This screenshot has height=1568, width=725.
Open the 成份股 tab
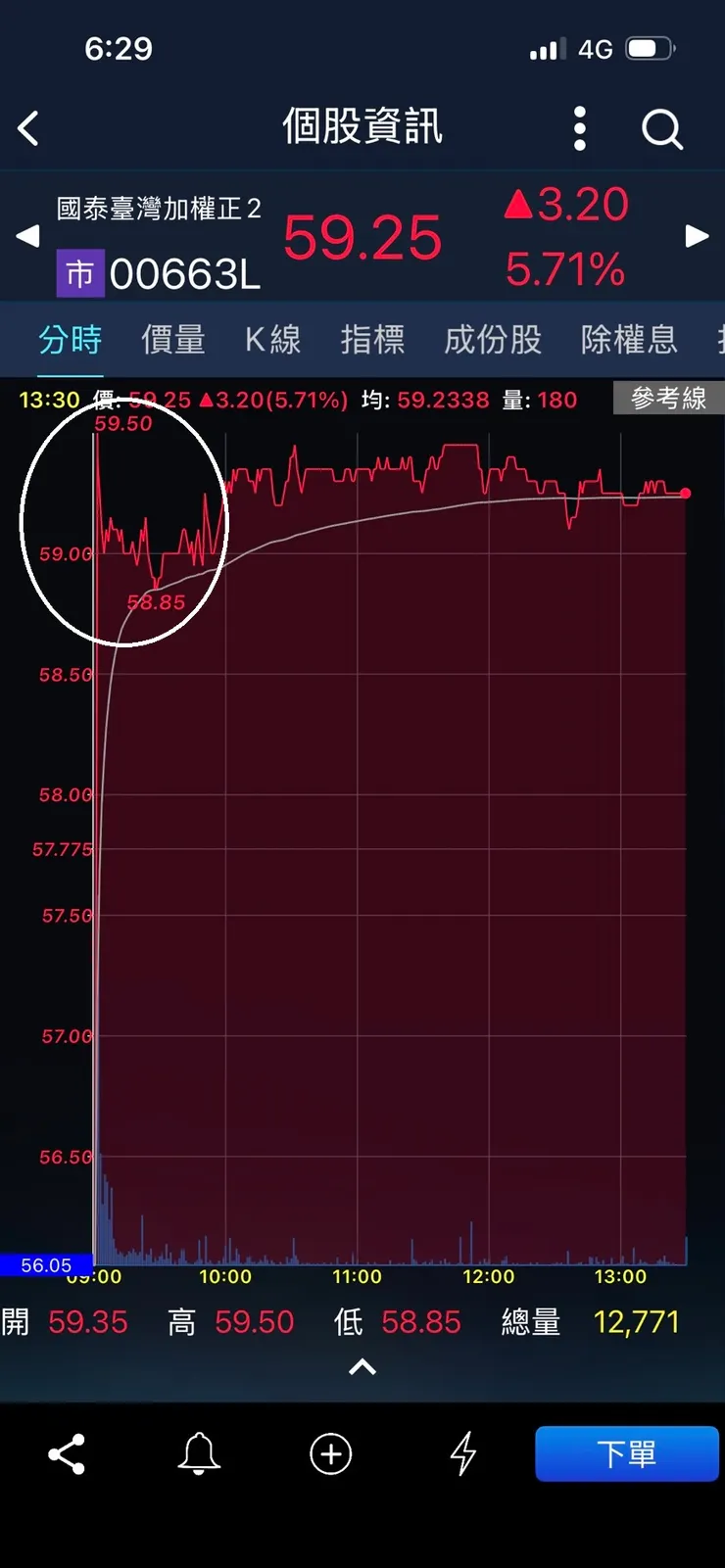(493, 340)
